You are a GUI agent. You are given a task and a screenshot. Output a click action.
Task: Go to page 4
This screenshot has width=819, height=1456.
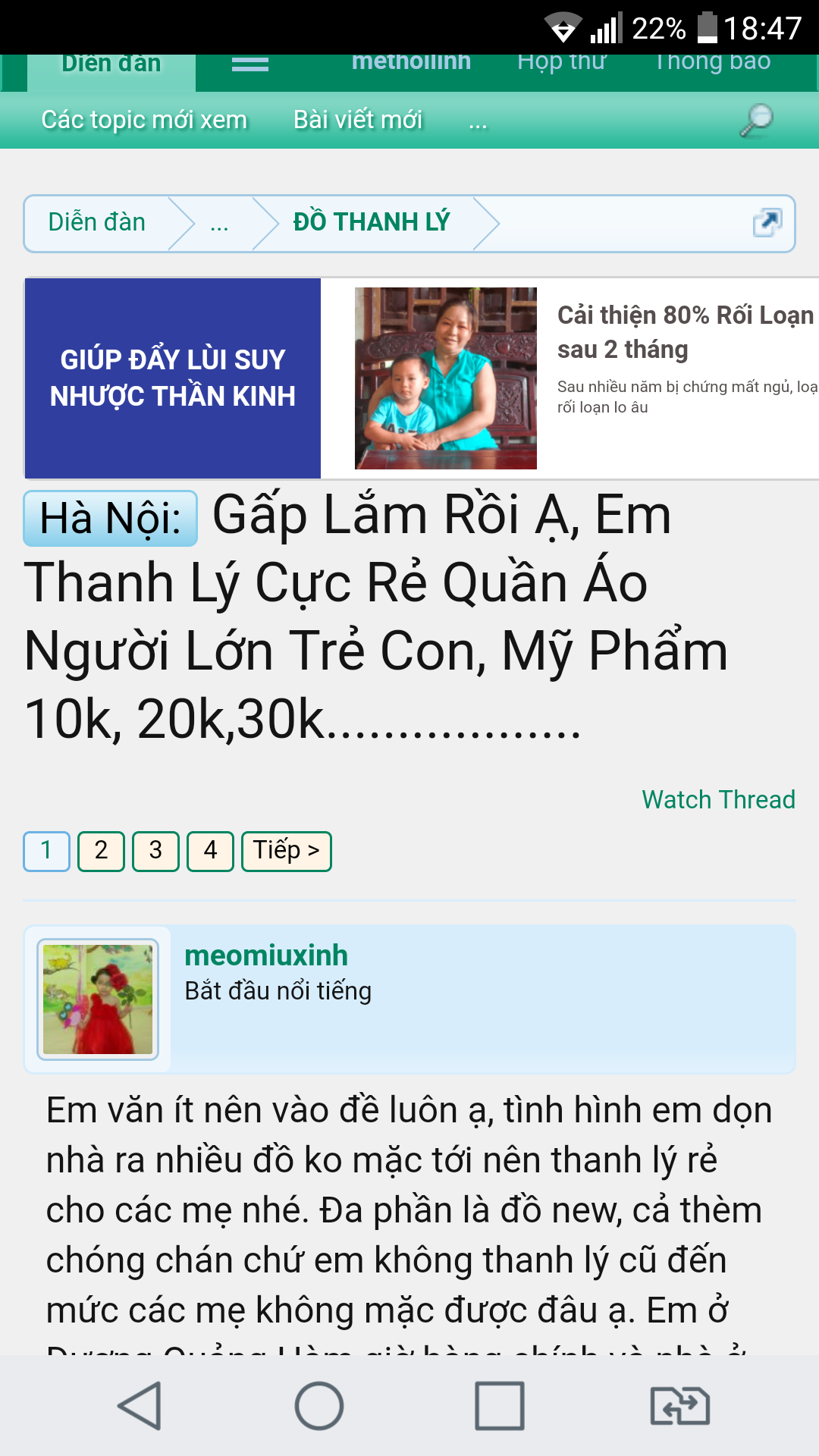click(210, 851)
